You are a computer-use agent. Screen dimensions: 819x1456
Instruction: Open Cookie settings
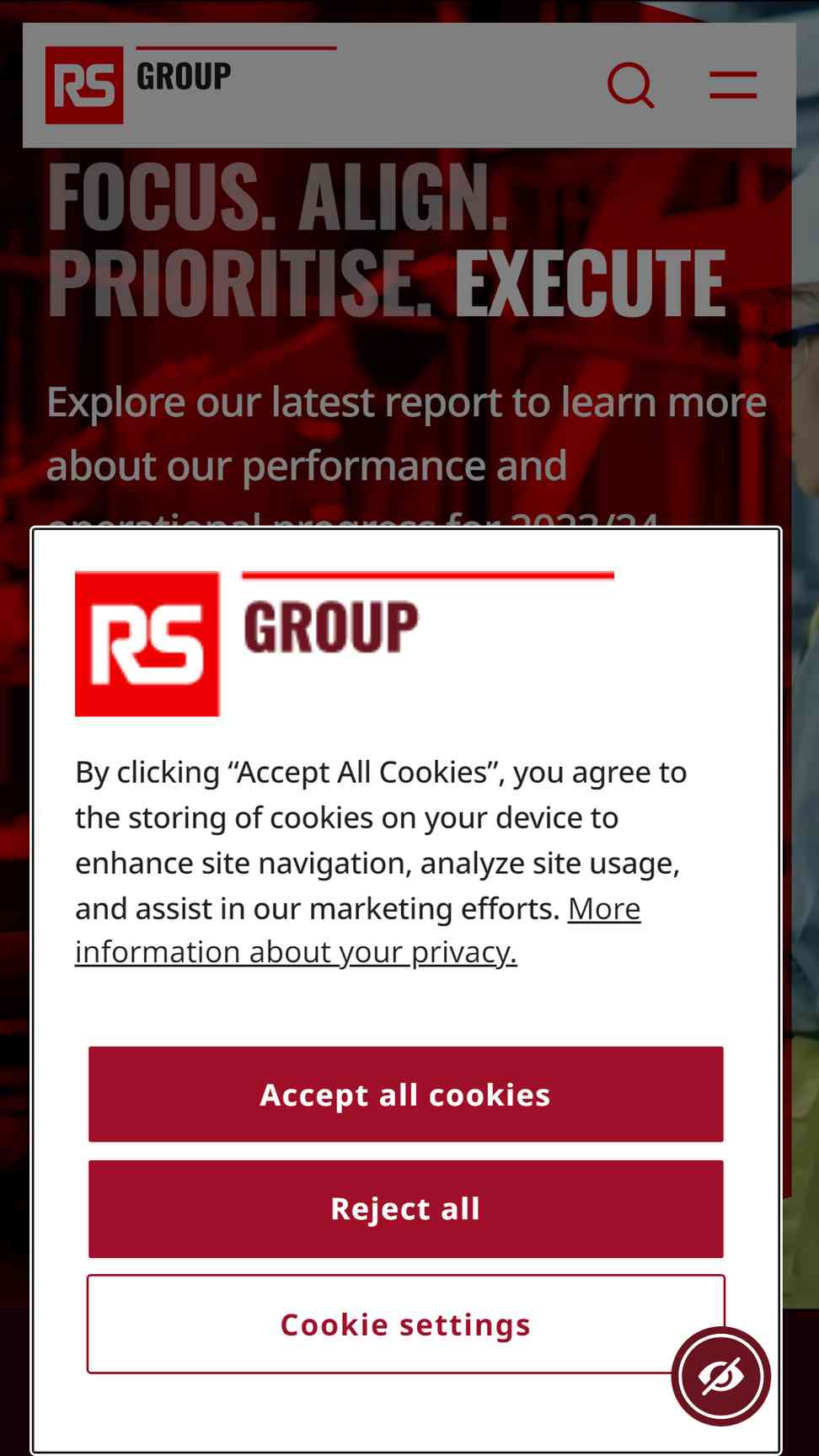(x=405, y=1324)
